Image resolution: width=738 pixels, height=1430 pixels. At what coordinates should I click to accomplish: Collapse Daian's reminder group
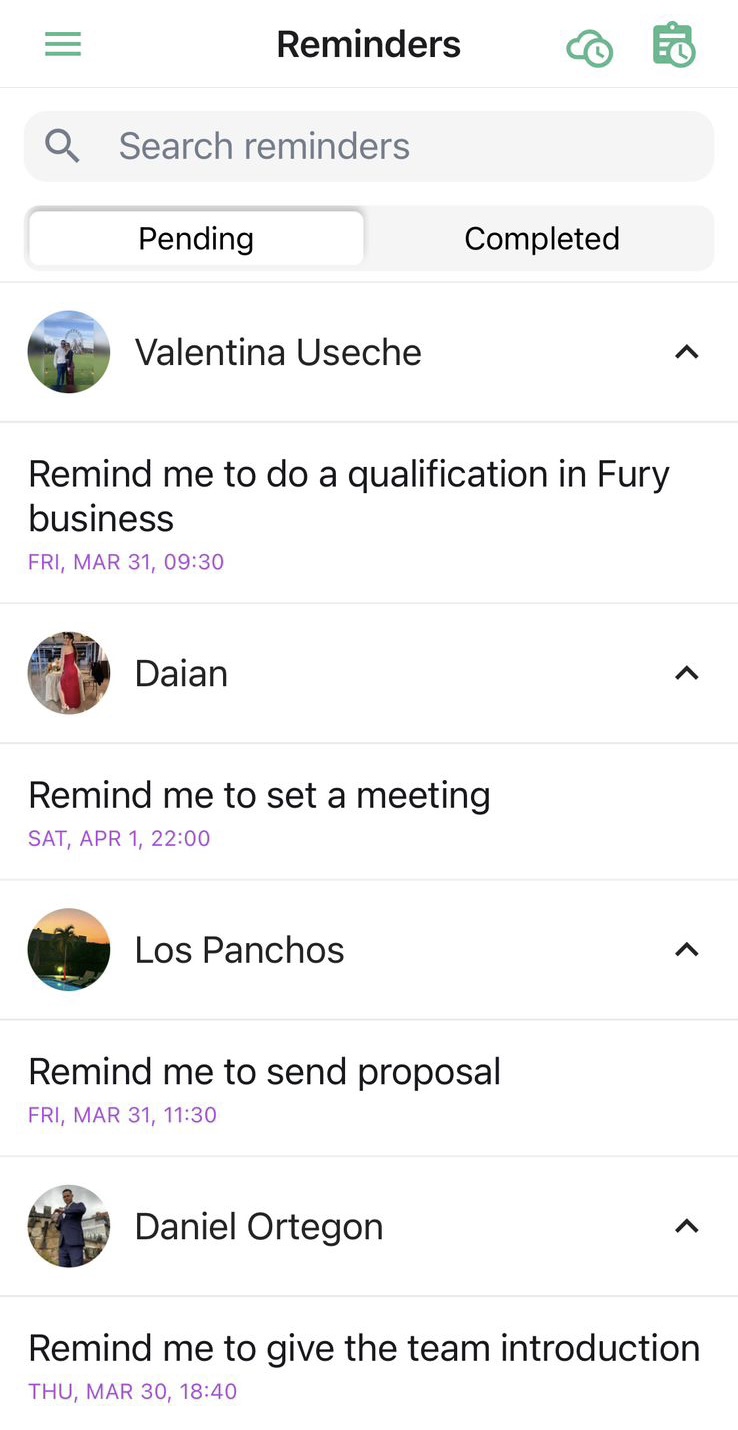point(686,673)
